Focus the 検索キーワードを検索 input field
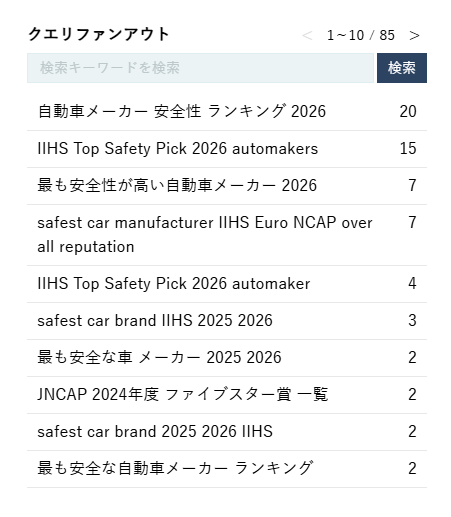Viewport: 451px width, 517px height. tap(200, 68)
